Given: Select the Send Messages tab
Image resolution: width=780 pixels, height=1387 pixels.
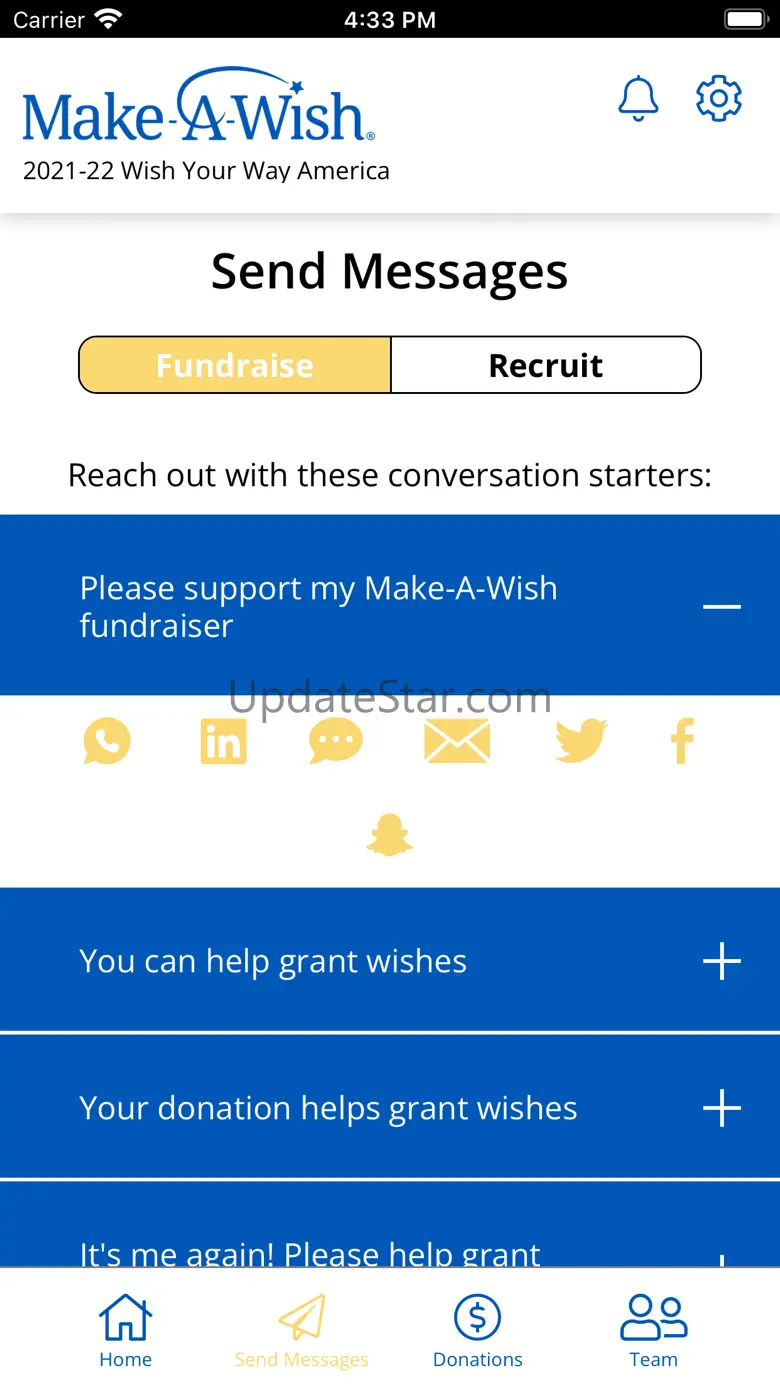Looking at the screenshot, I should tap(302, 1330).
